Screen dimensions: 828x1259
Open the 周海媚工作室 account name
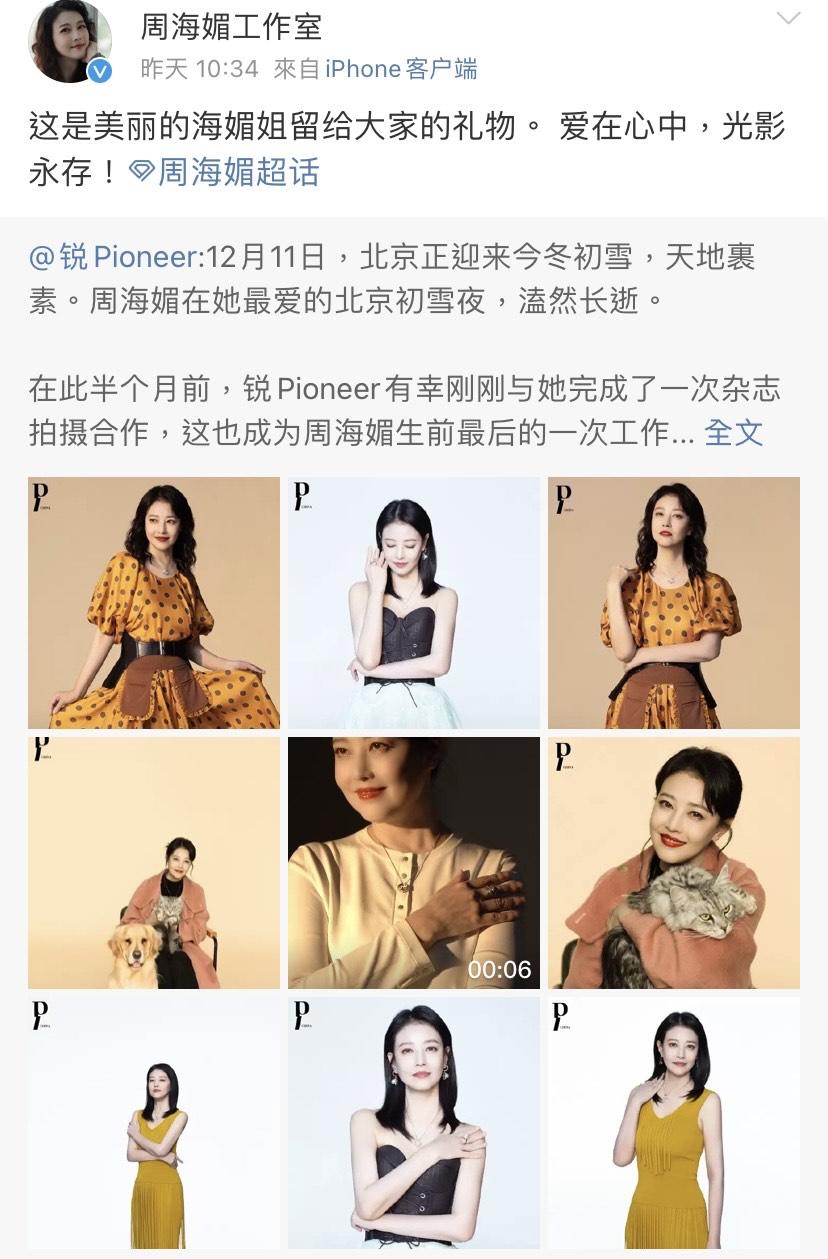click(230, 26)
